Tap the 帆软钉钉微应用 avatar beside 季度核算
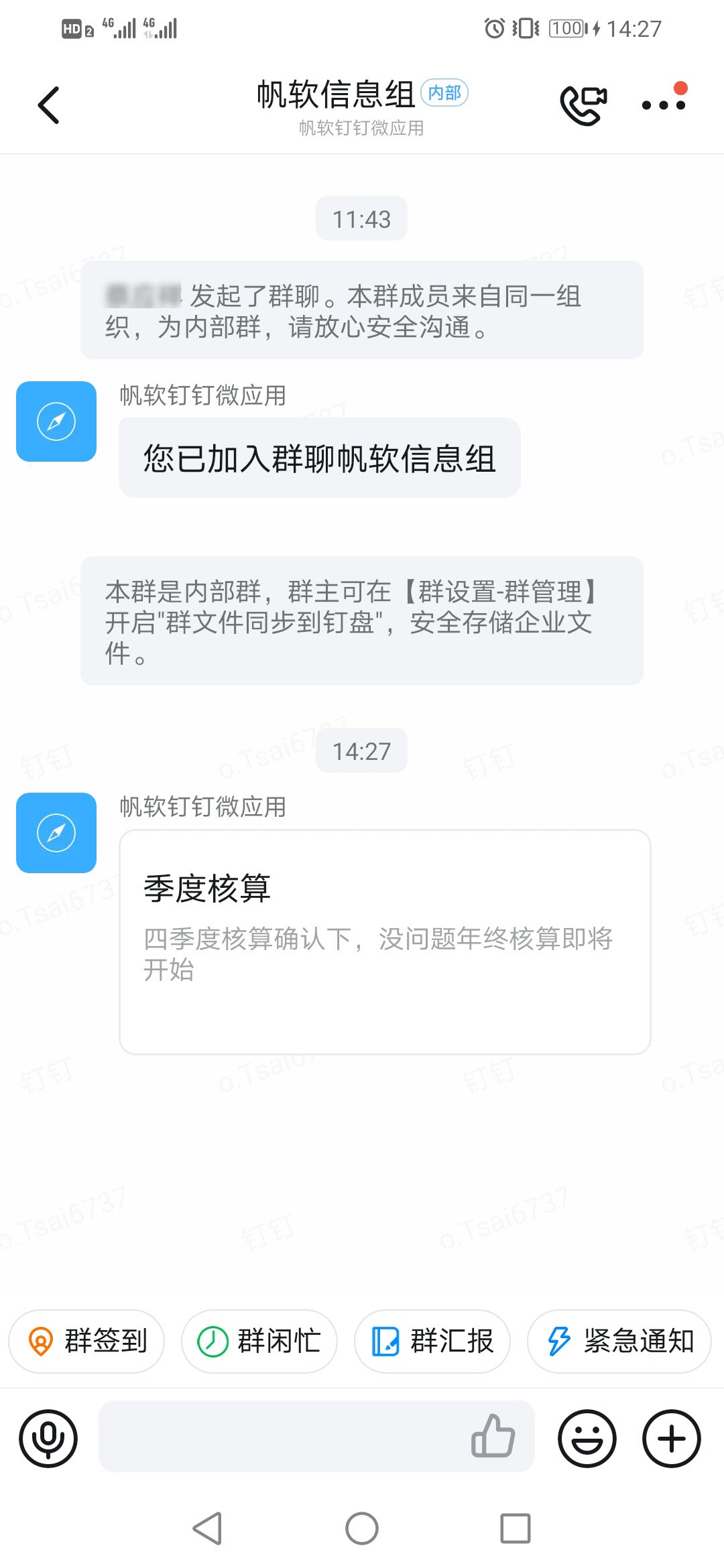 [x=56, y=833]
